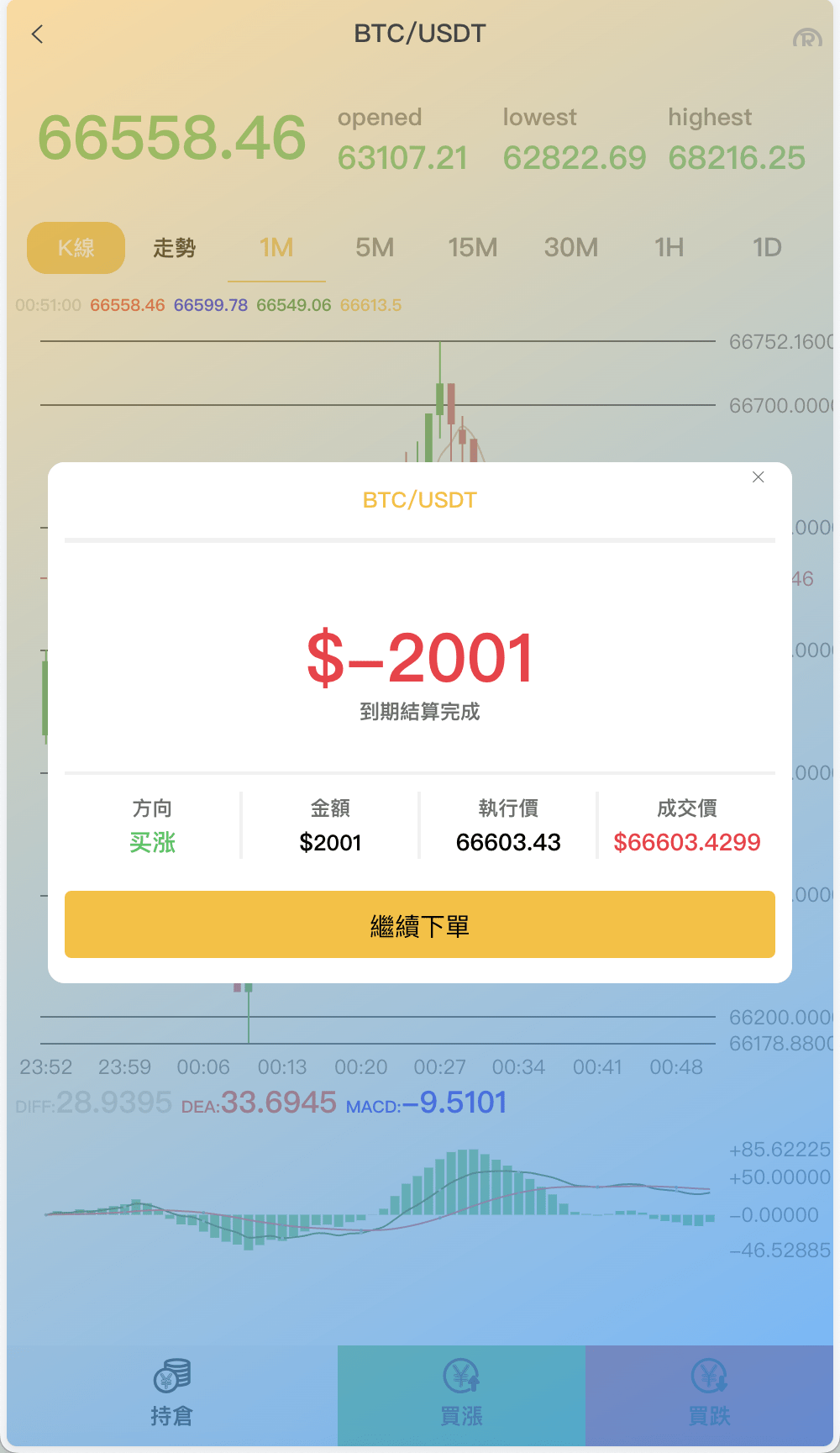The width and height of the screenshot is (840, 1453).
Task: Switch to the 5M timeframe
Action: point(374,248)
